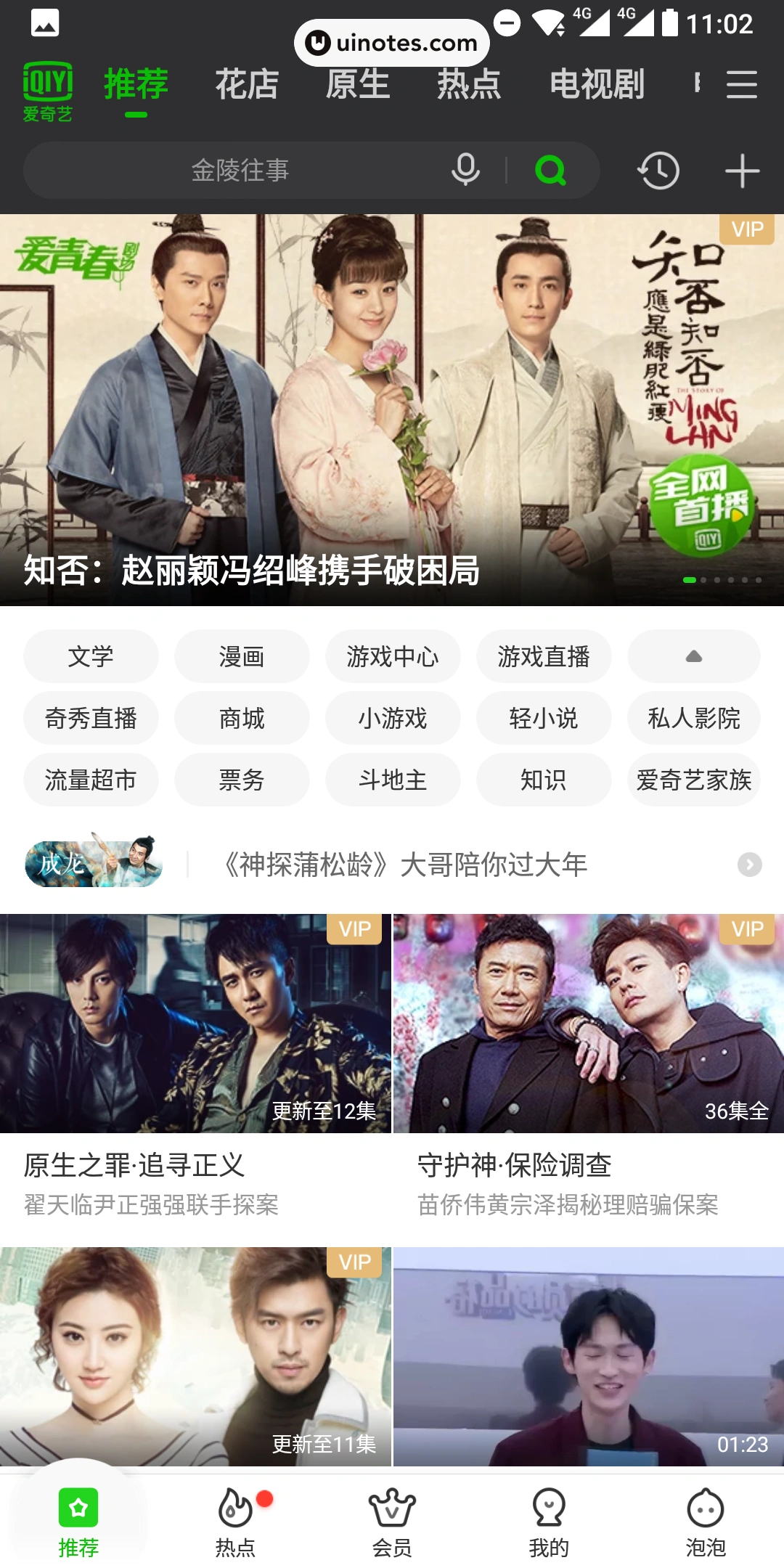Tap the plus icon beside history
Image resolution: width=784 pixels, height=1568 pixels.
(x=742, y=171)
